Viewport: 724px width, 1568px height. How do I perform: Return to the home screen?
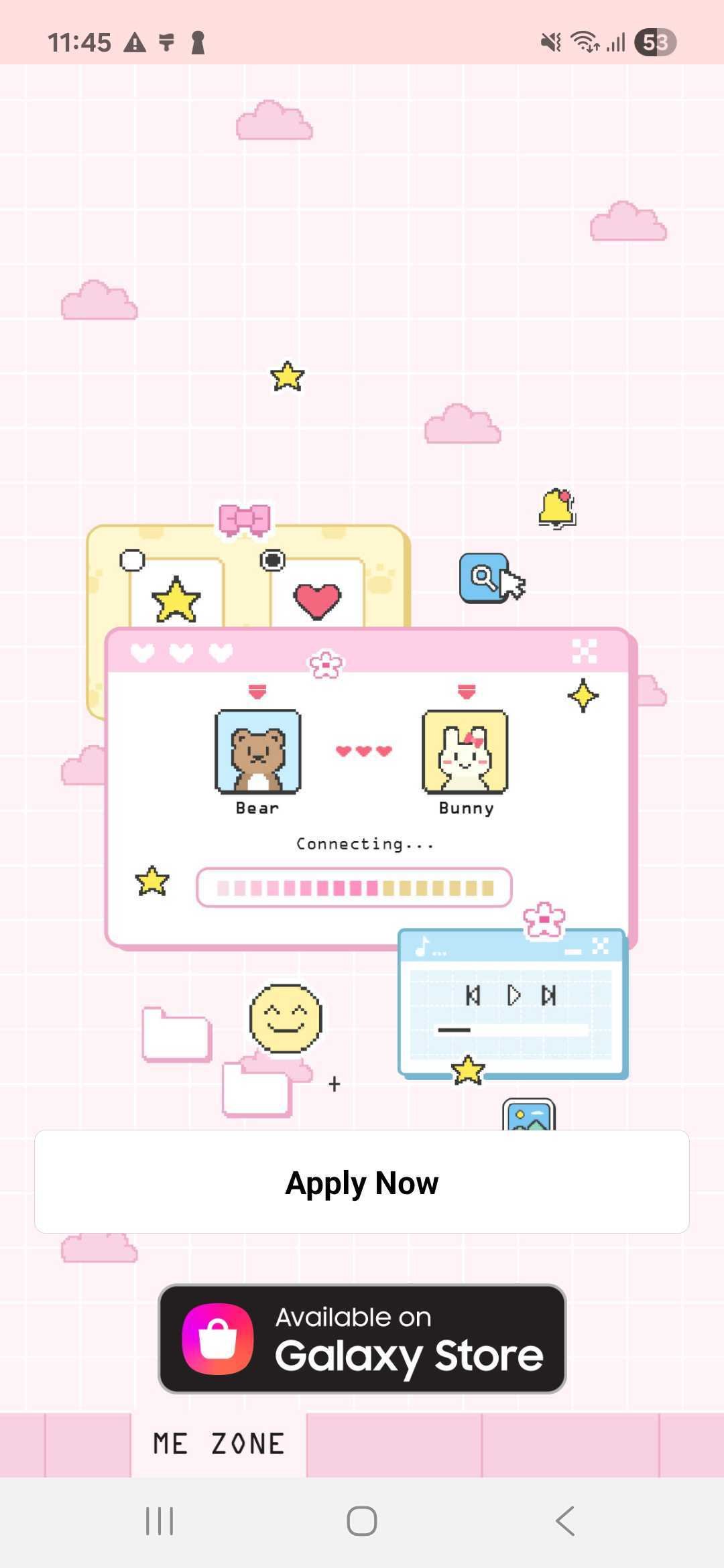(362, 1520)
